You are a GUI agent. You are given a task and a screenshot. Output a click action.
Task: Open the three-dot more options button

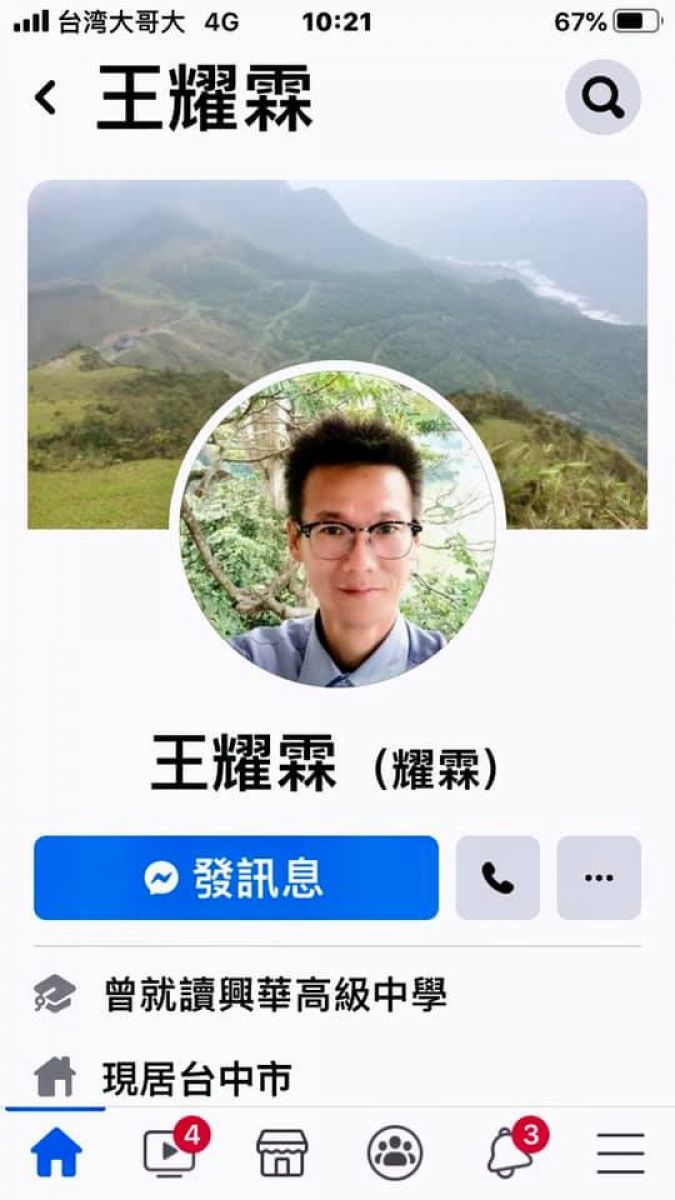[x=598, y=878]
